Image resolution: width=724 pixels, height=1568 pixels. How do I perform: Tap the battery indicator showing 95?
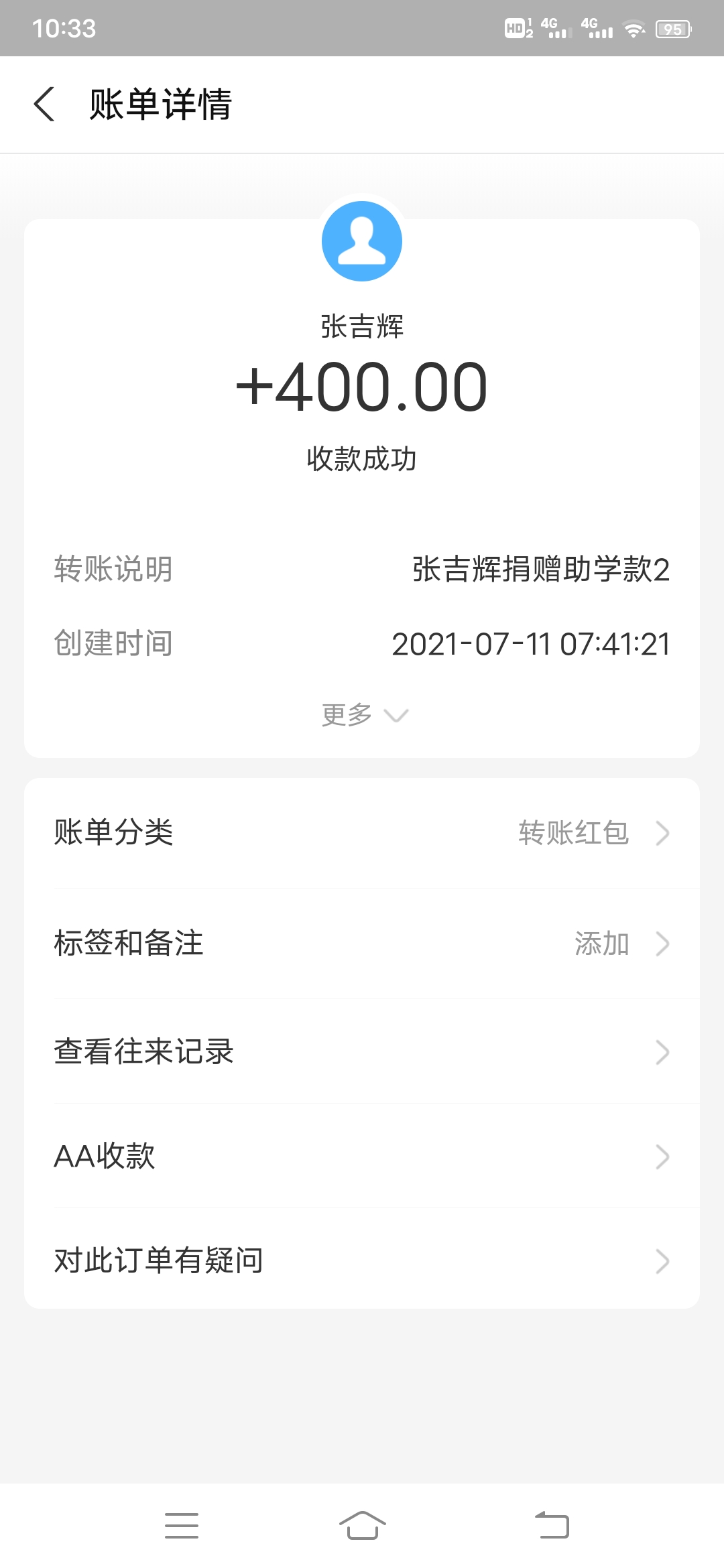674,28
